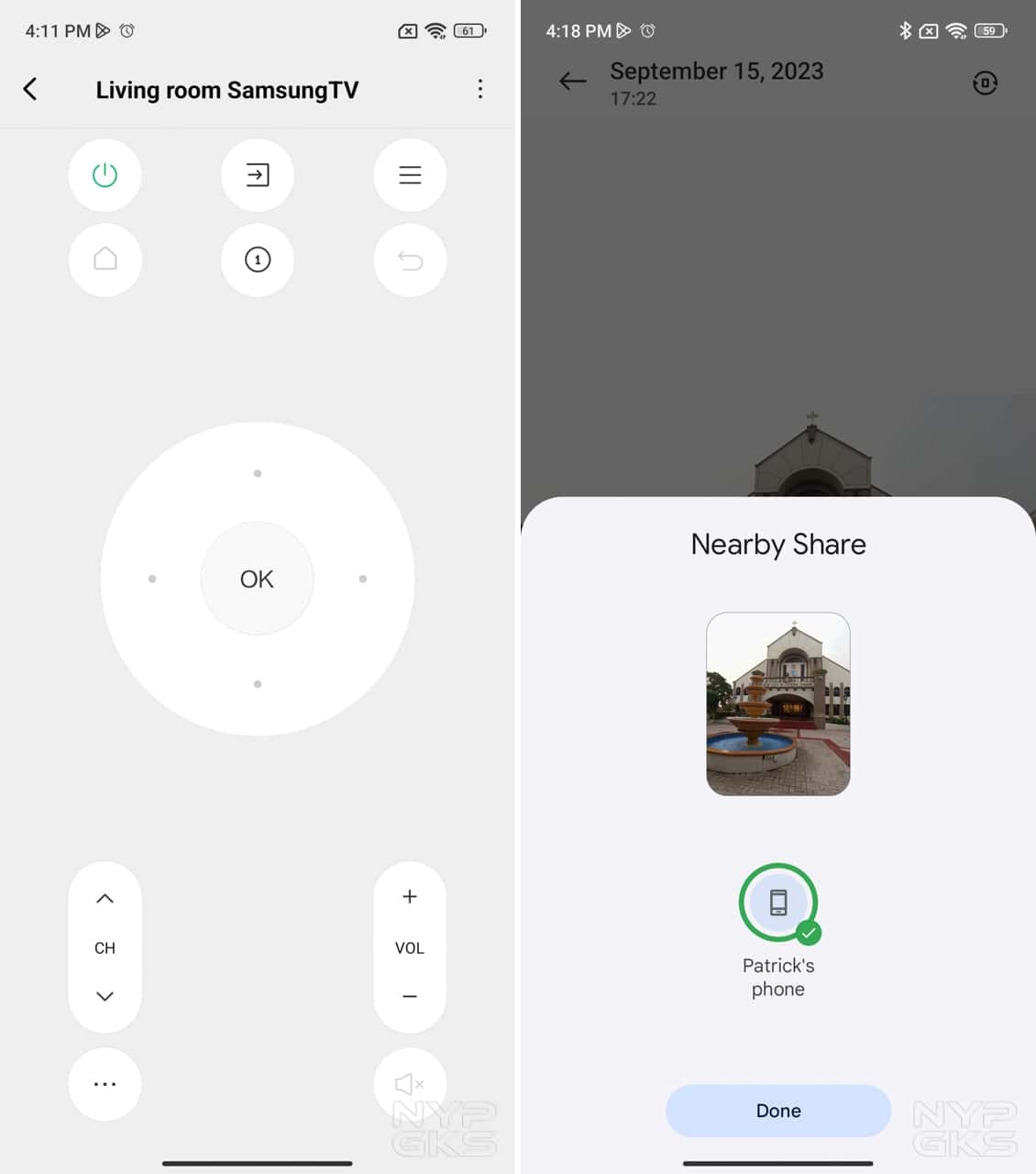Confirm with the OK button
The image size is (1036, 1174).
click(x=257, y=579)
